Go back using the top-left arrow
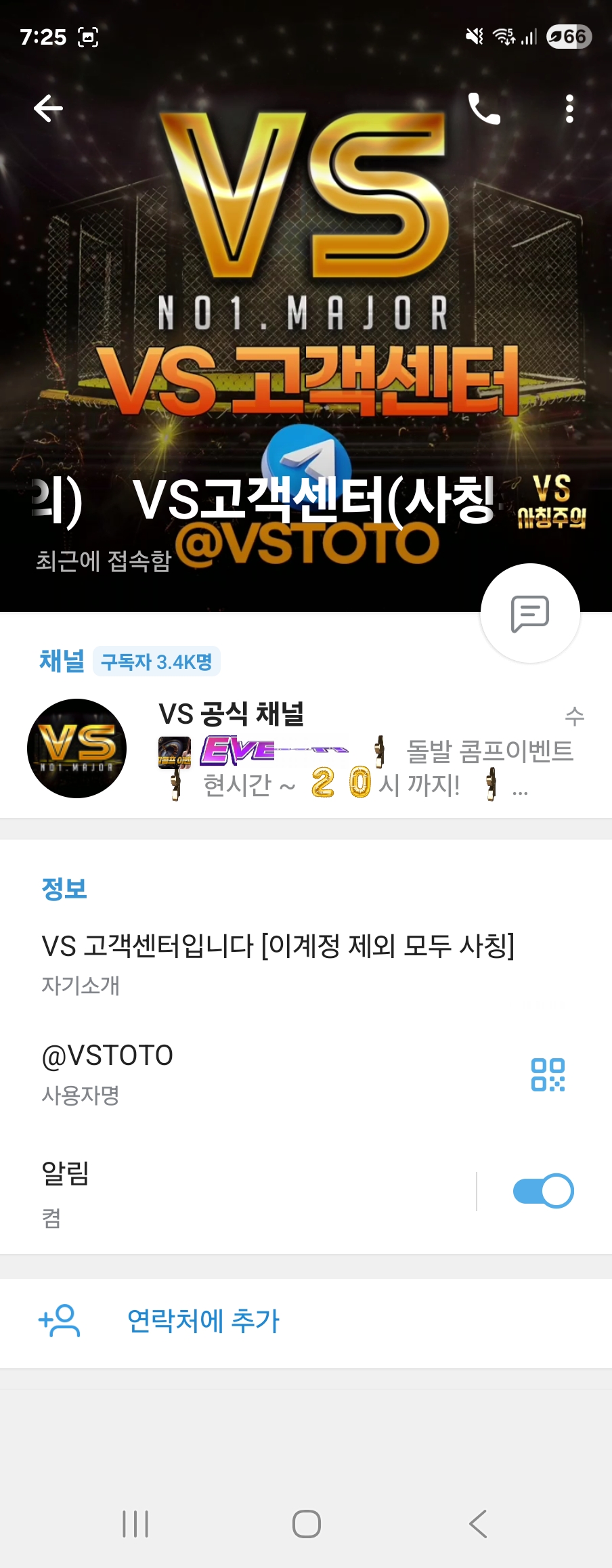 [x=48, y=108]
